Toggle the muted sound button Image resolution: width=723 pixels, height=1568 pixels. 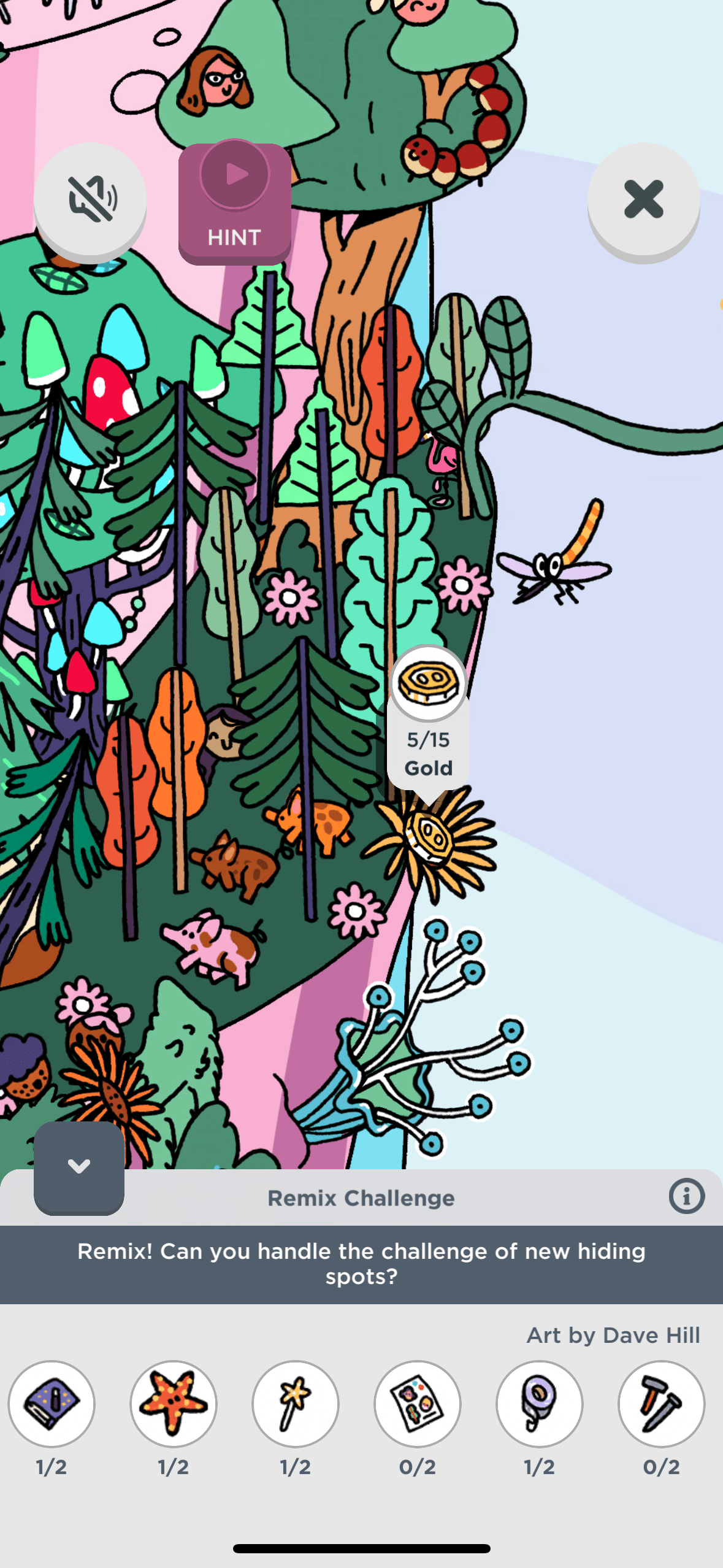click(90, 199)
